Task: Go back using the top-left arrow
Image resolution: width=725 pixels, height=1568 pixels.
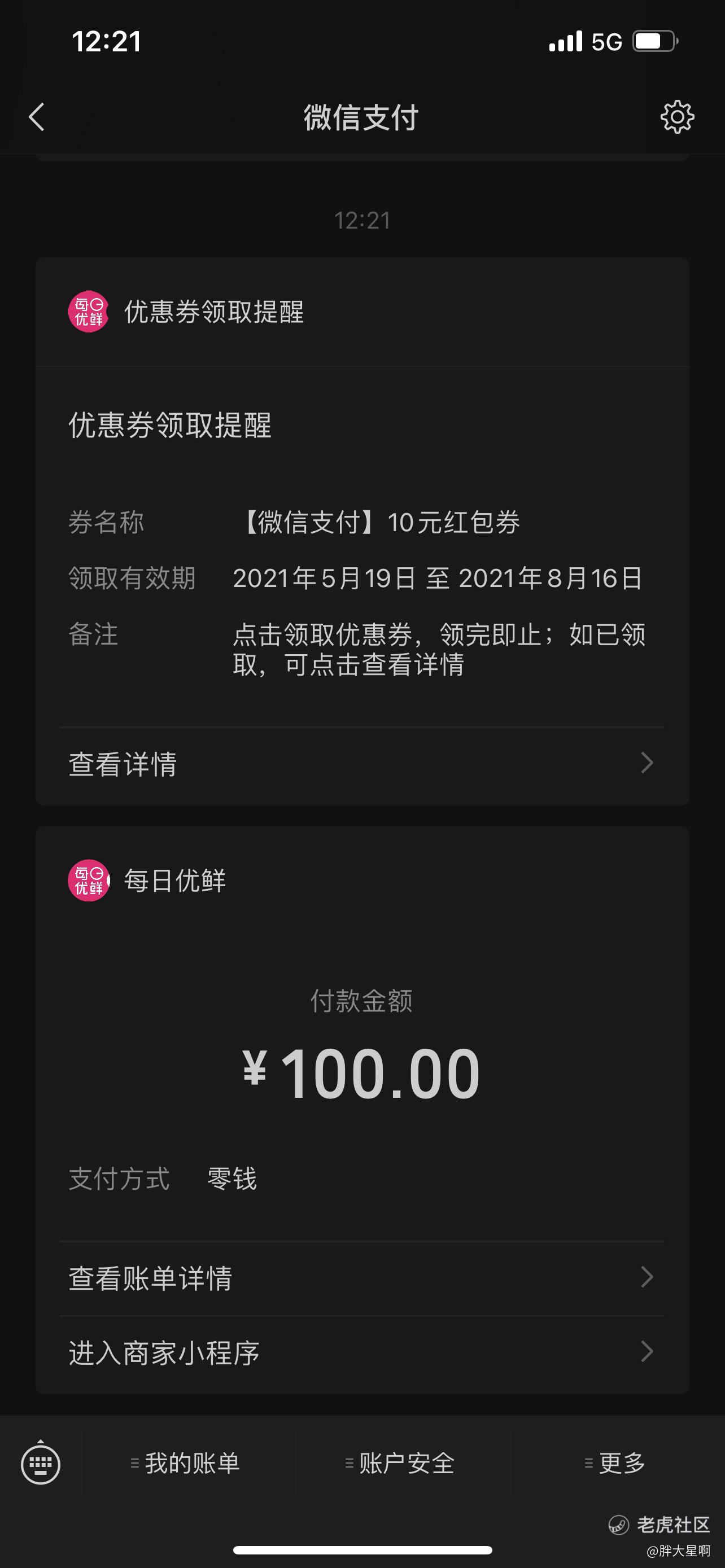Action: tap(37, 117)
